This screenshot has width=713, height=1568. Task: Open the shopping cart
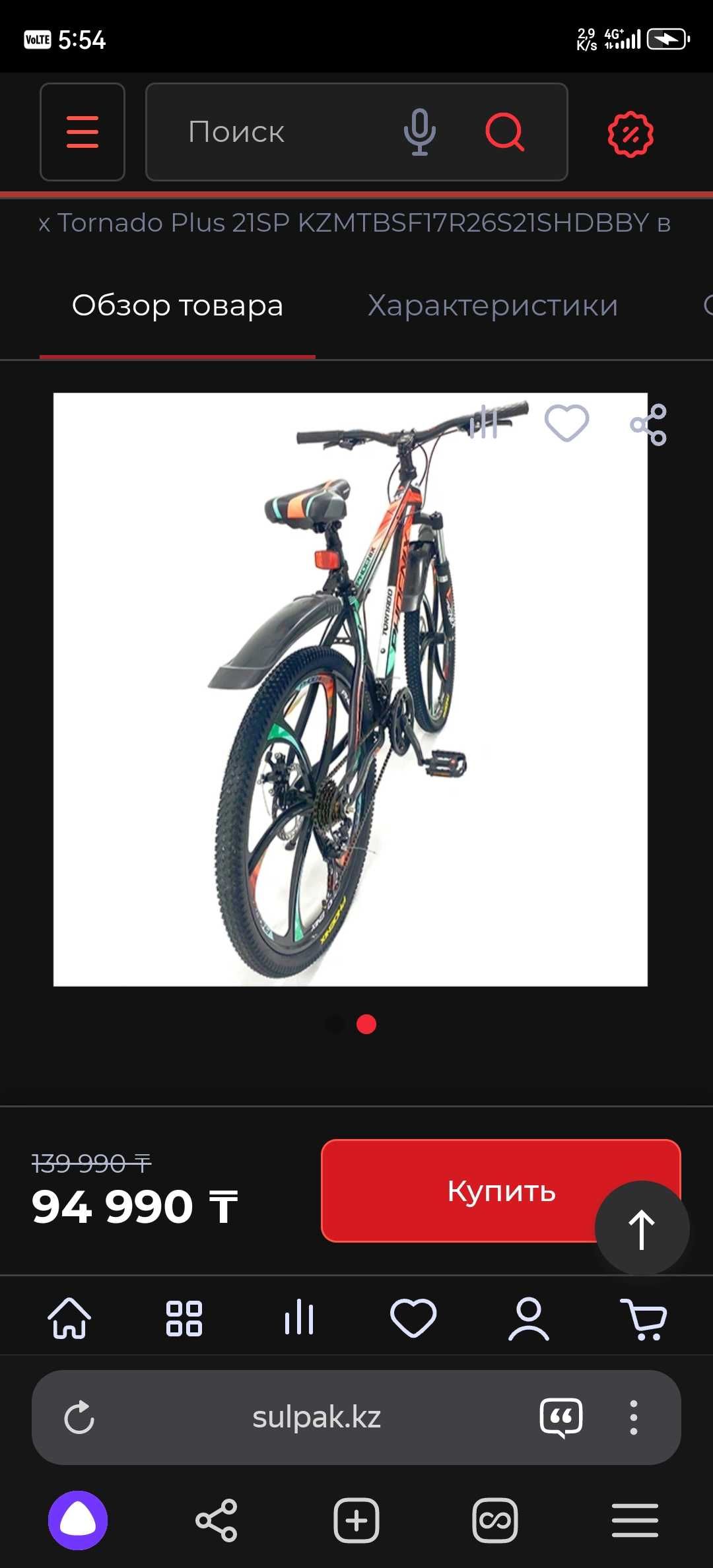[644, 1318]
